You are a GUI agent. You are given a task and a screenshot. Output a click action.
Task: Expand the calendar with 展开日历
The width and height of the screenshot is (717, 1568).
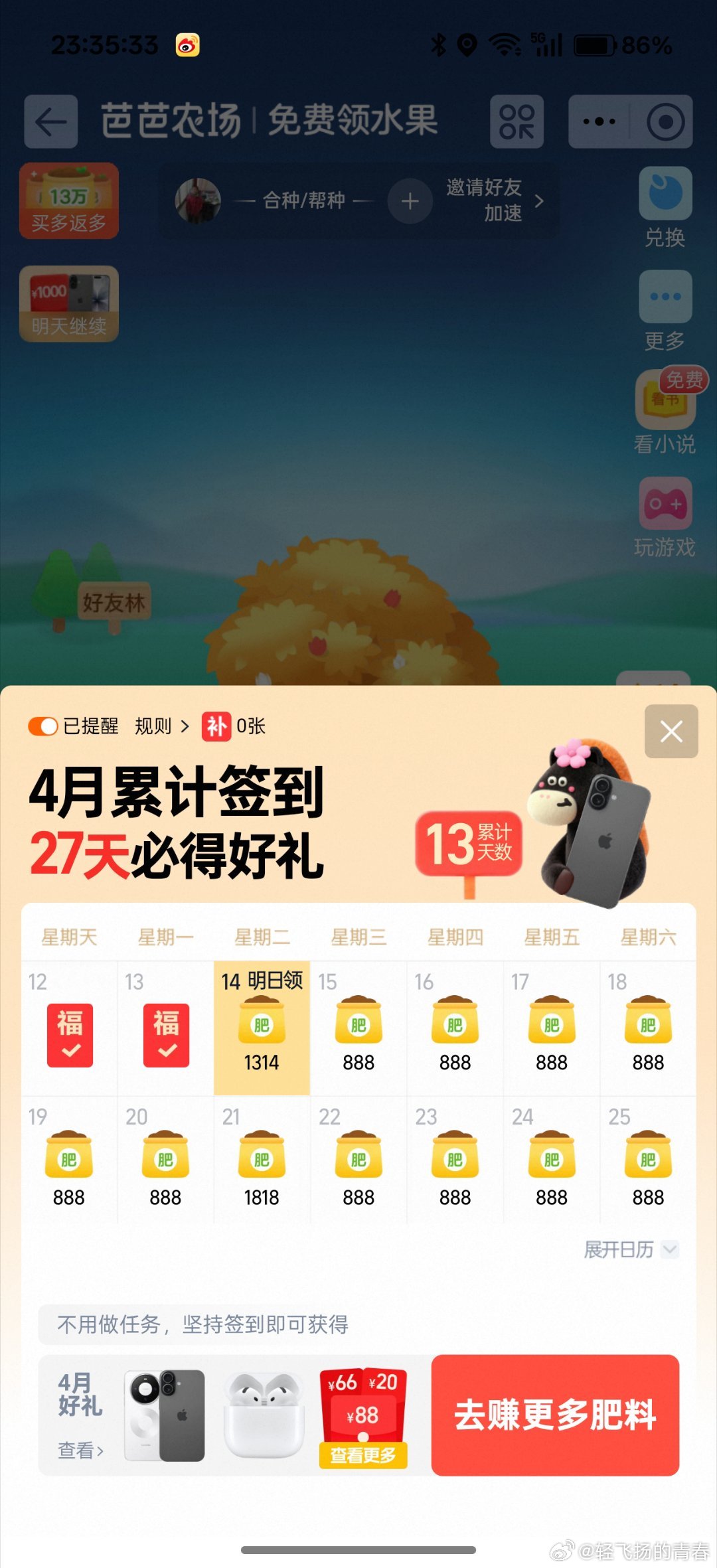tap(630, 1250)
